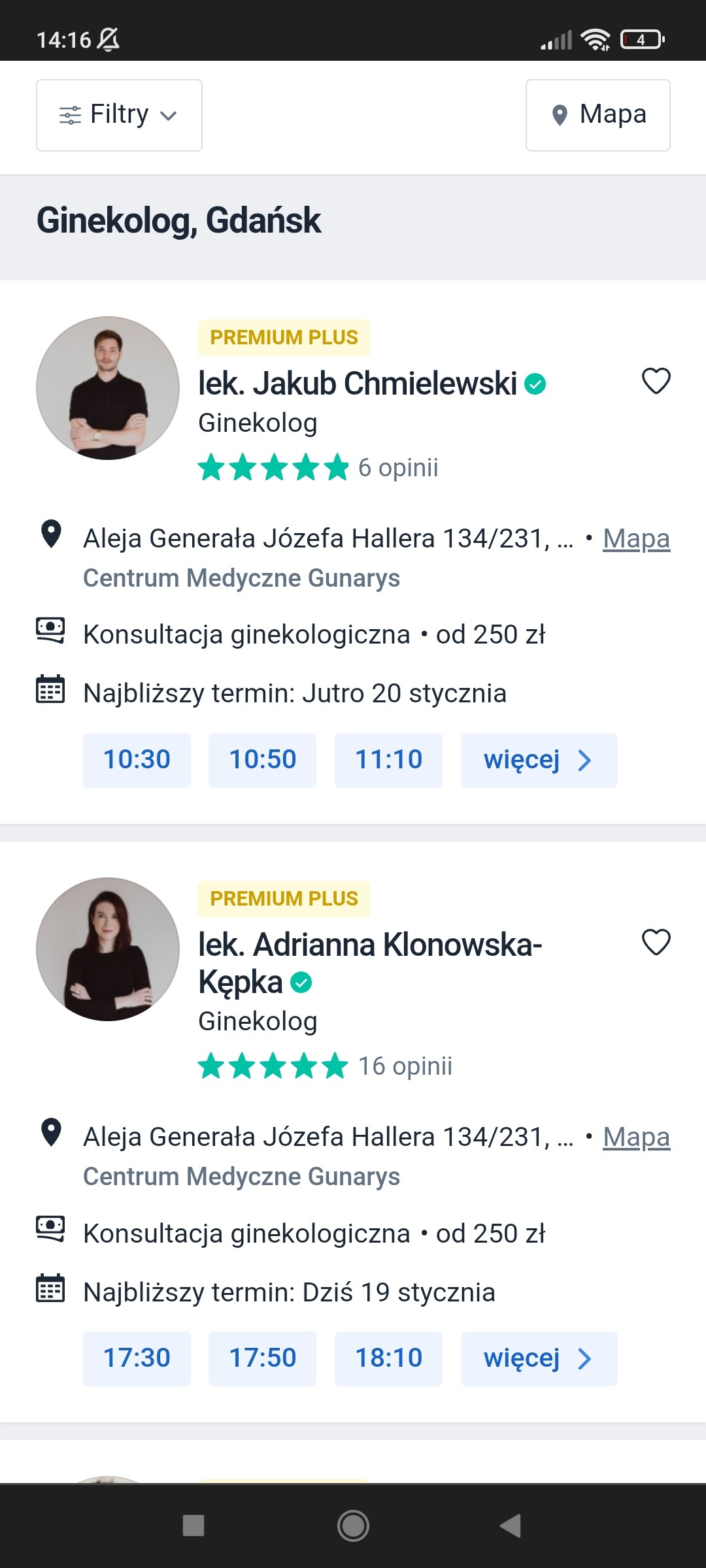Open the Mapa button in the top bar
The height and width of the screenshot is (1568, 706).
point(597,115)
